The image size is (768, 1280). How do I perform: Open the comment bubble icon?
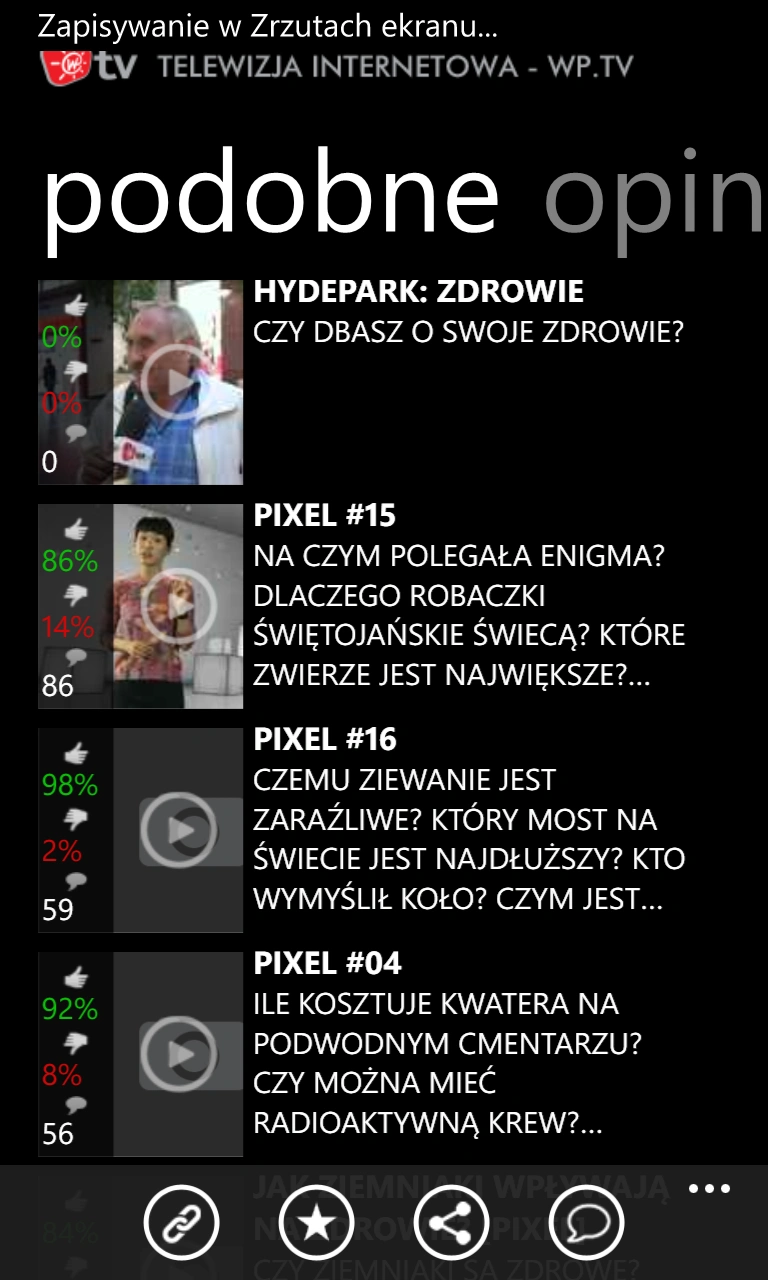click(586, 1222)
